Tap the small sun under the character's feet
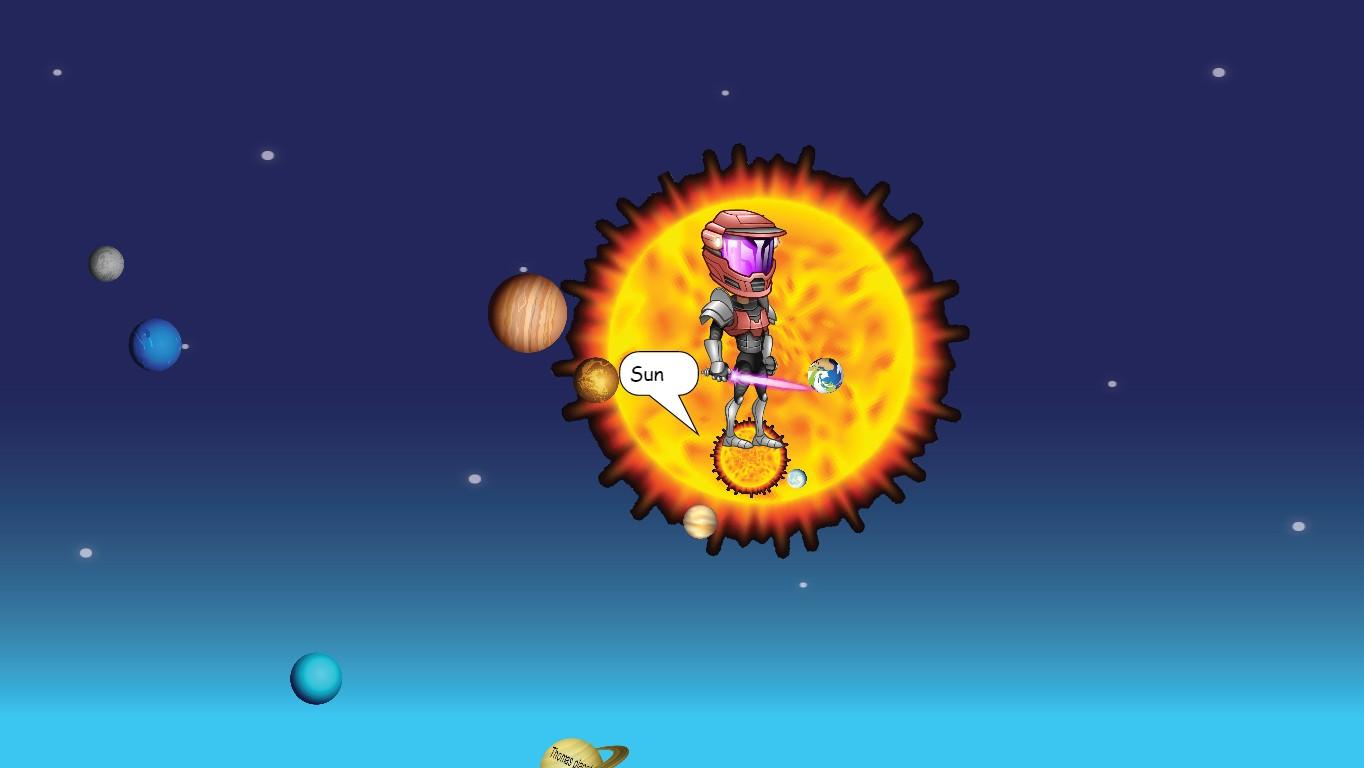This screenshot has height=768, width=1364. pos(749,462)
